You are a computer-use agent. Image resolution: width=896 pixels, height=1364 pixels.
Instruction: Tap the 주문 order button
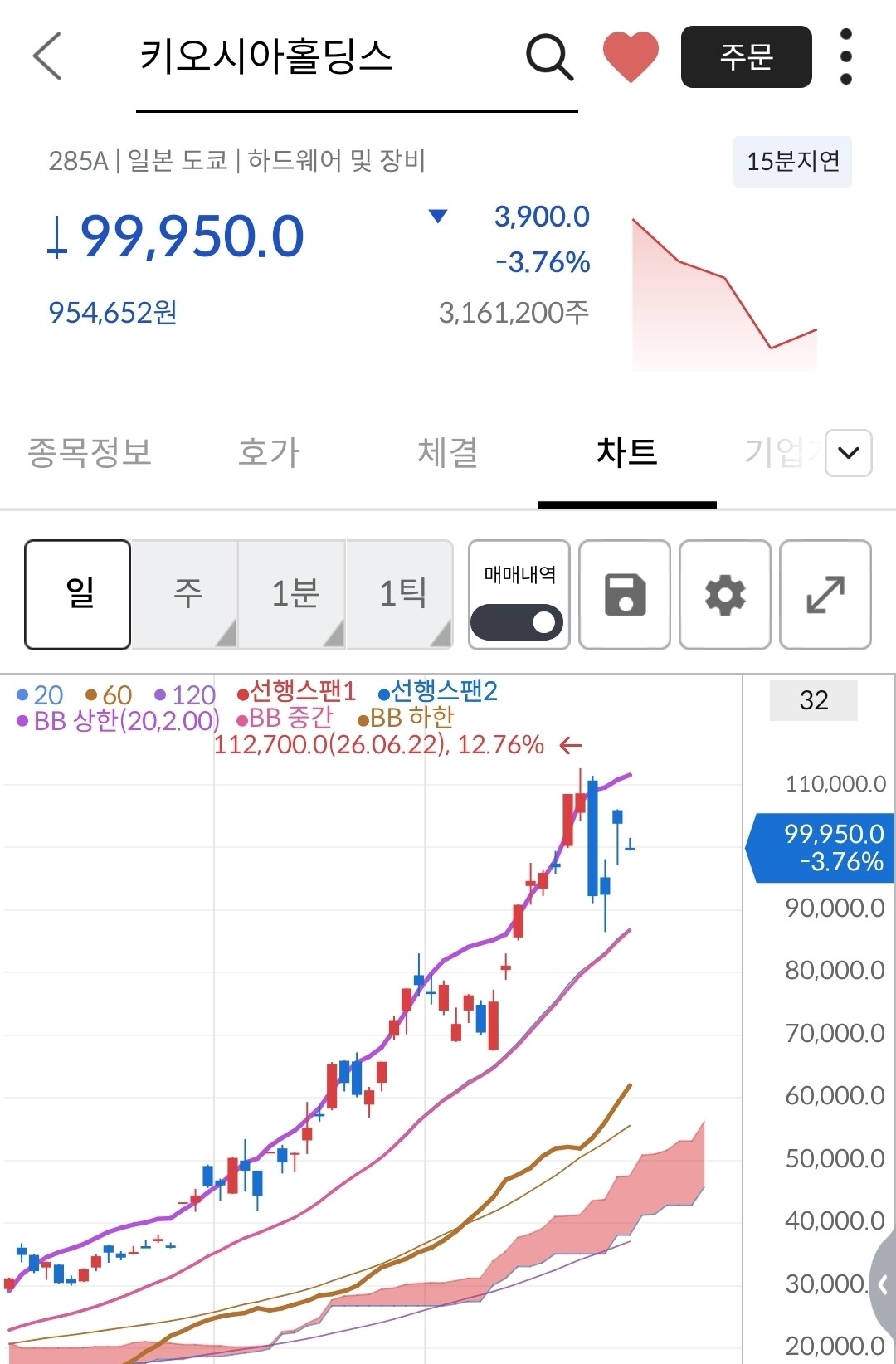tap(746, 56)
